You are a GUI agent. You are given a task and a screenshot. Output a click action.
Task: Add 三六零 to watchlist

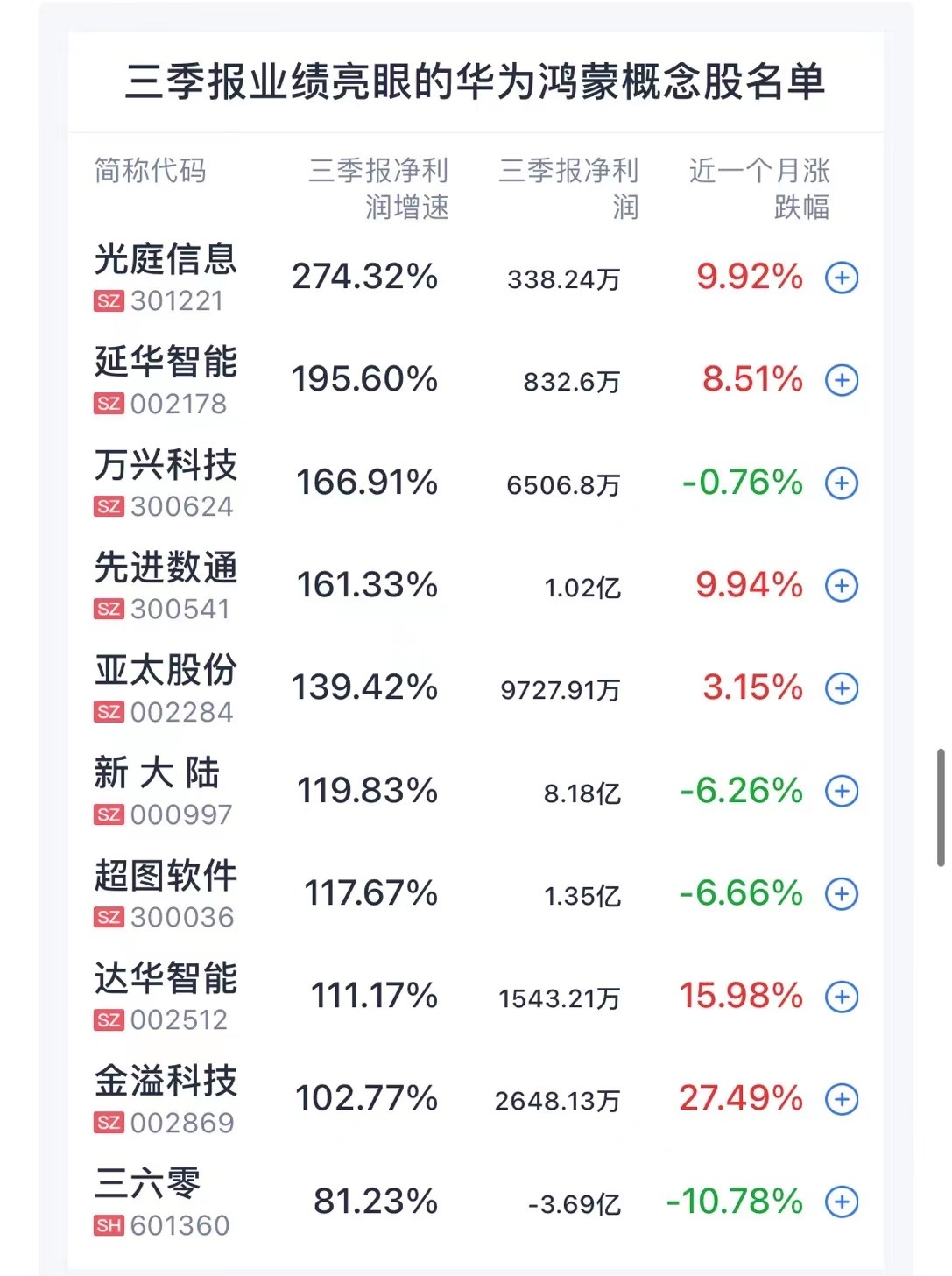tap(842, 1202)
